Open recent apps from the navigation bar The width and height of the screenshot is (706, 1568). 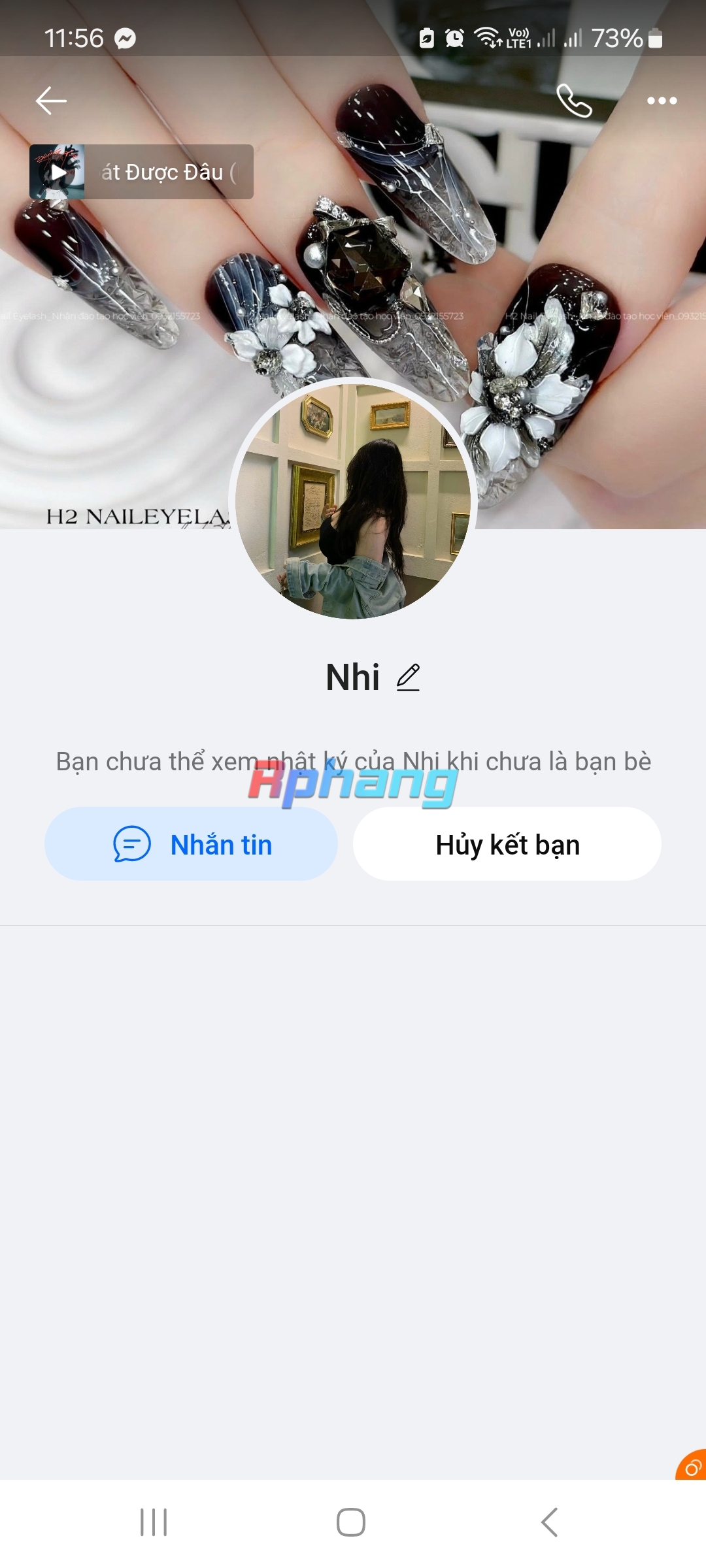pyautogui.click(x=154, y=1522)
